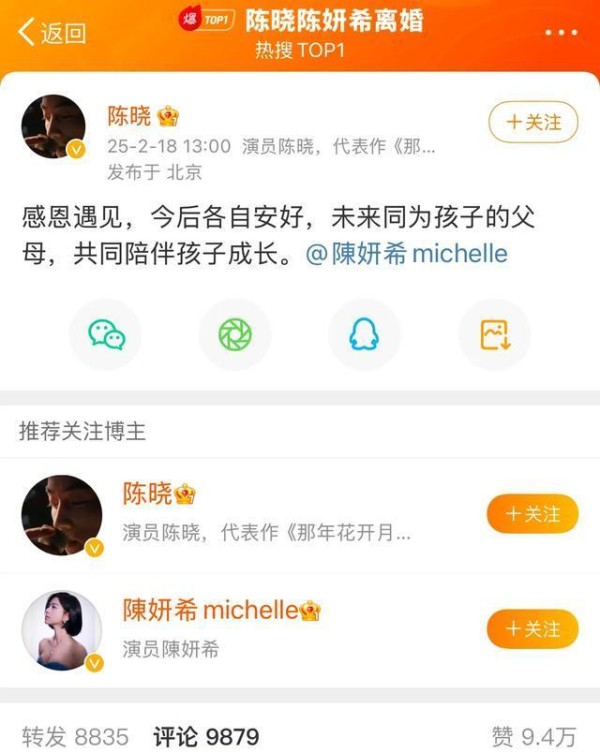The height and width of the screenshot is (752, 600).
Task: Share the post via WeChat icon
Action: (106, 335)
